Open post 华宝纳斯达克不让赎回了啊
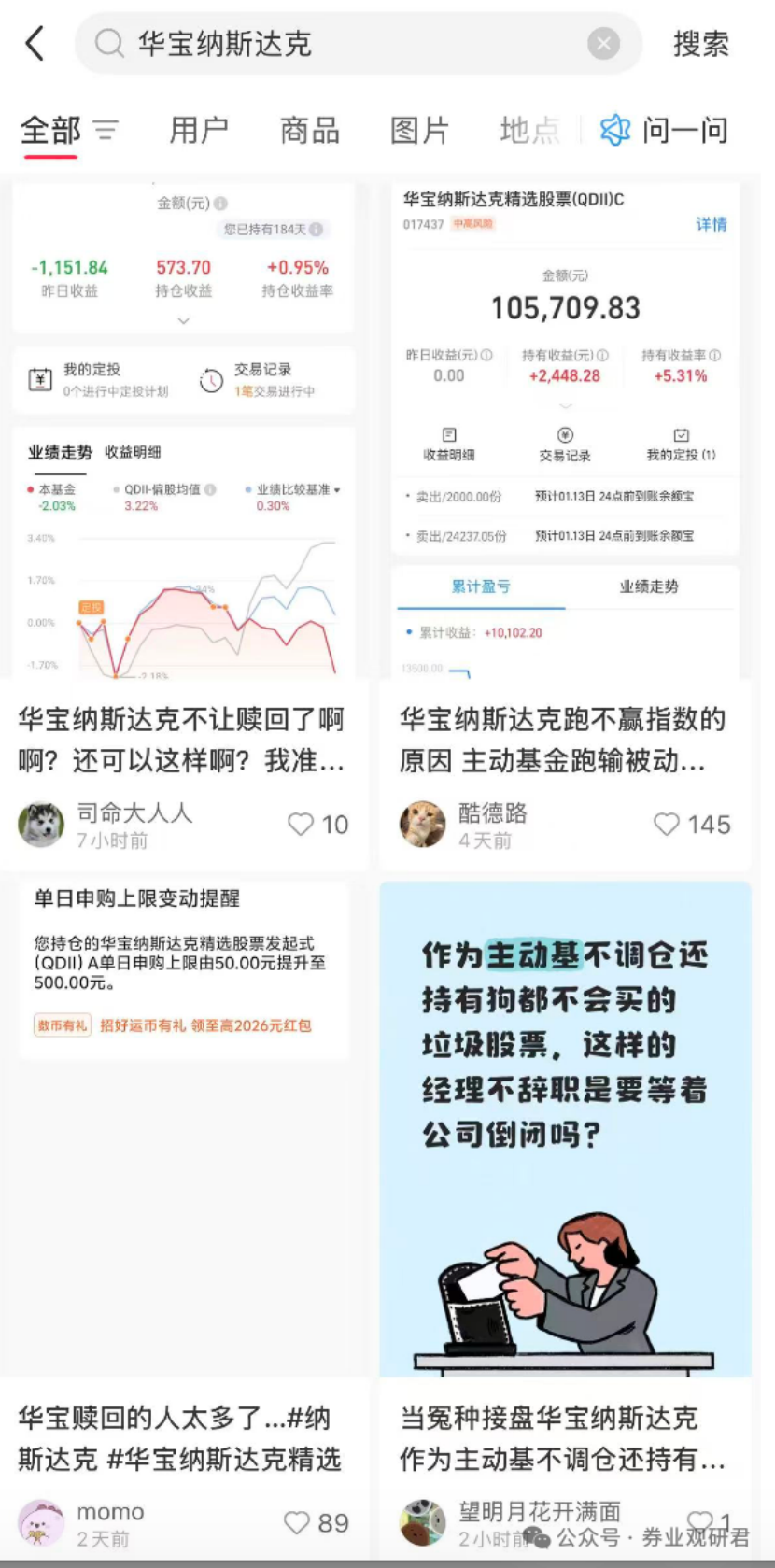 pyautogui.click(x=182, y=740)
